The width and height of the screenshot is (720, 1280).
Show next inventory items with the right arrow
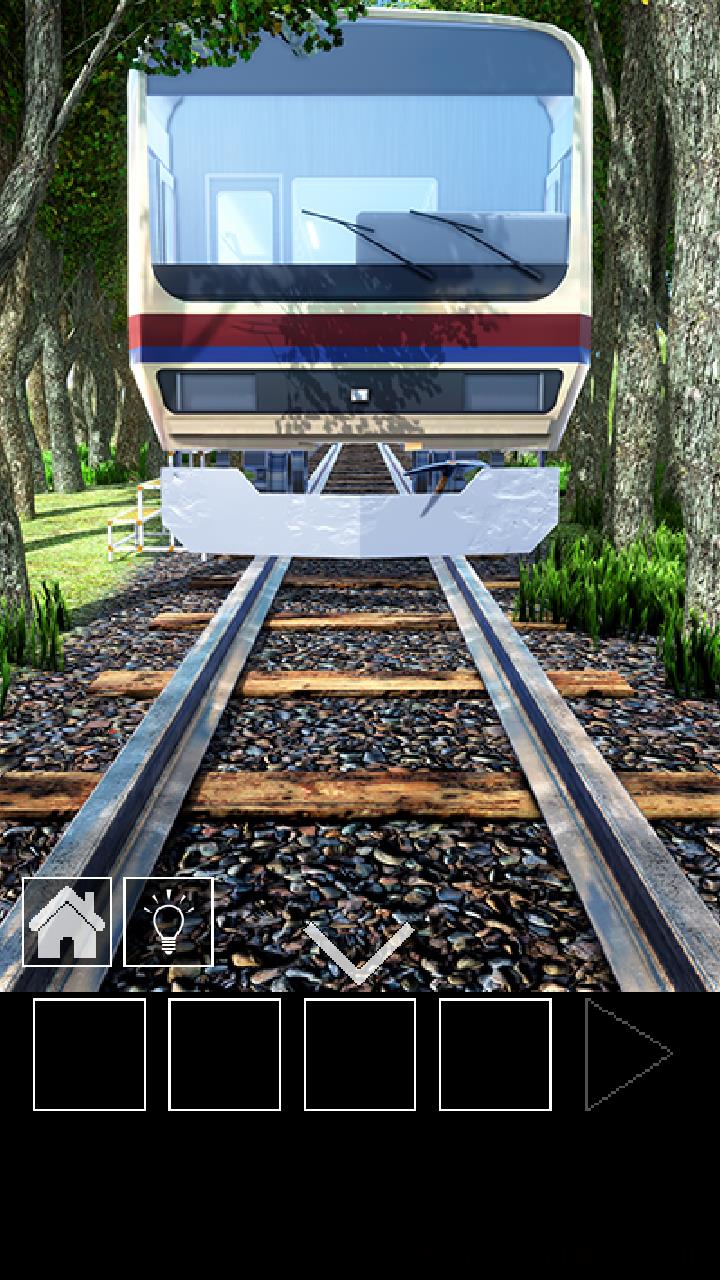[x=628, y=1054]
